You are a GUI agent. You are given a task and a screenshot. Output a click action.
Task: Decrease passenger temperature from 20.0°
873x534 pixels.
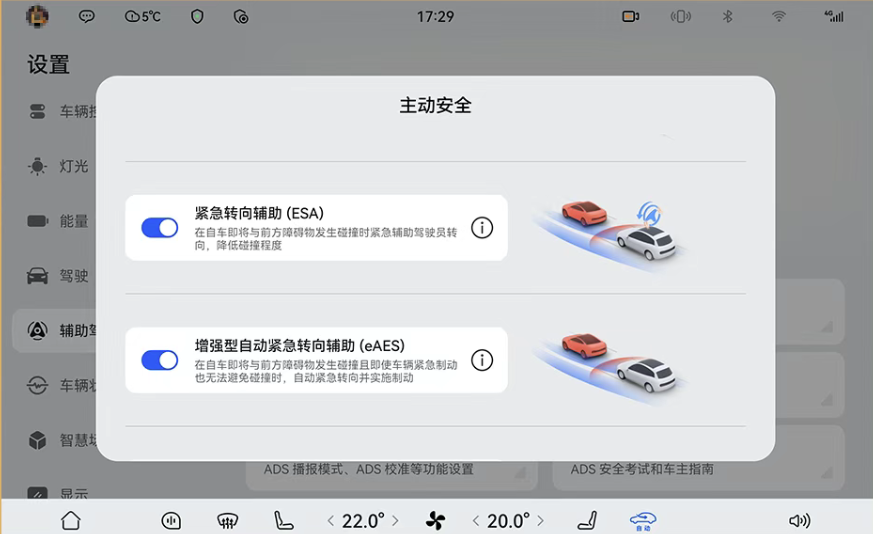(476, 520)
